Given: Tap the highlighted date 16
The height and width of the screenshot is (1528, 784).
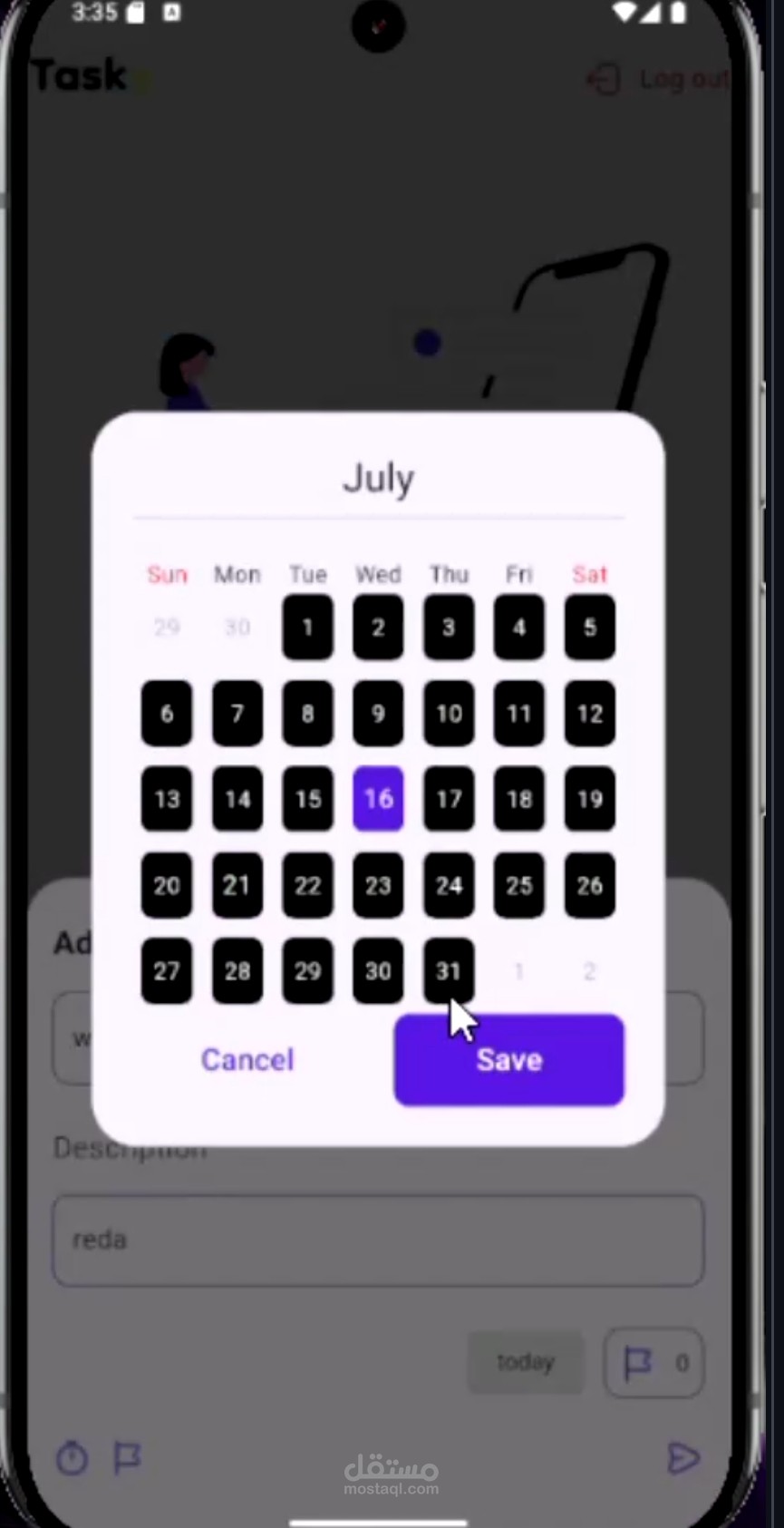Looking at the screenshot, I should pyautogui.click(x=378, y=799).
